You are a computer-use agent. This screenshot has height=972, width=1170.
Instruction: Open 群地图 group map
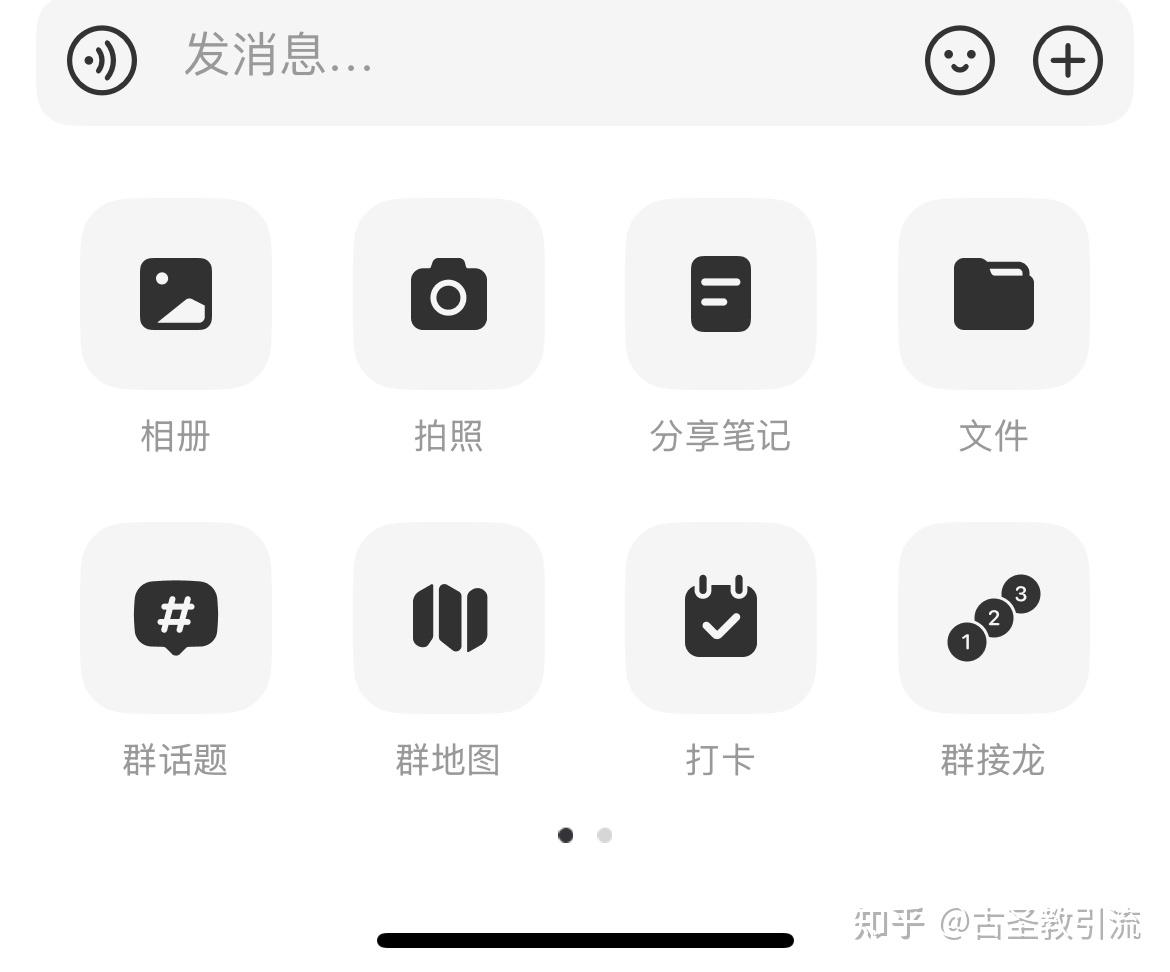point(449,618)
